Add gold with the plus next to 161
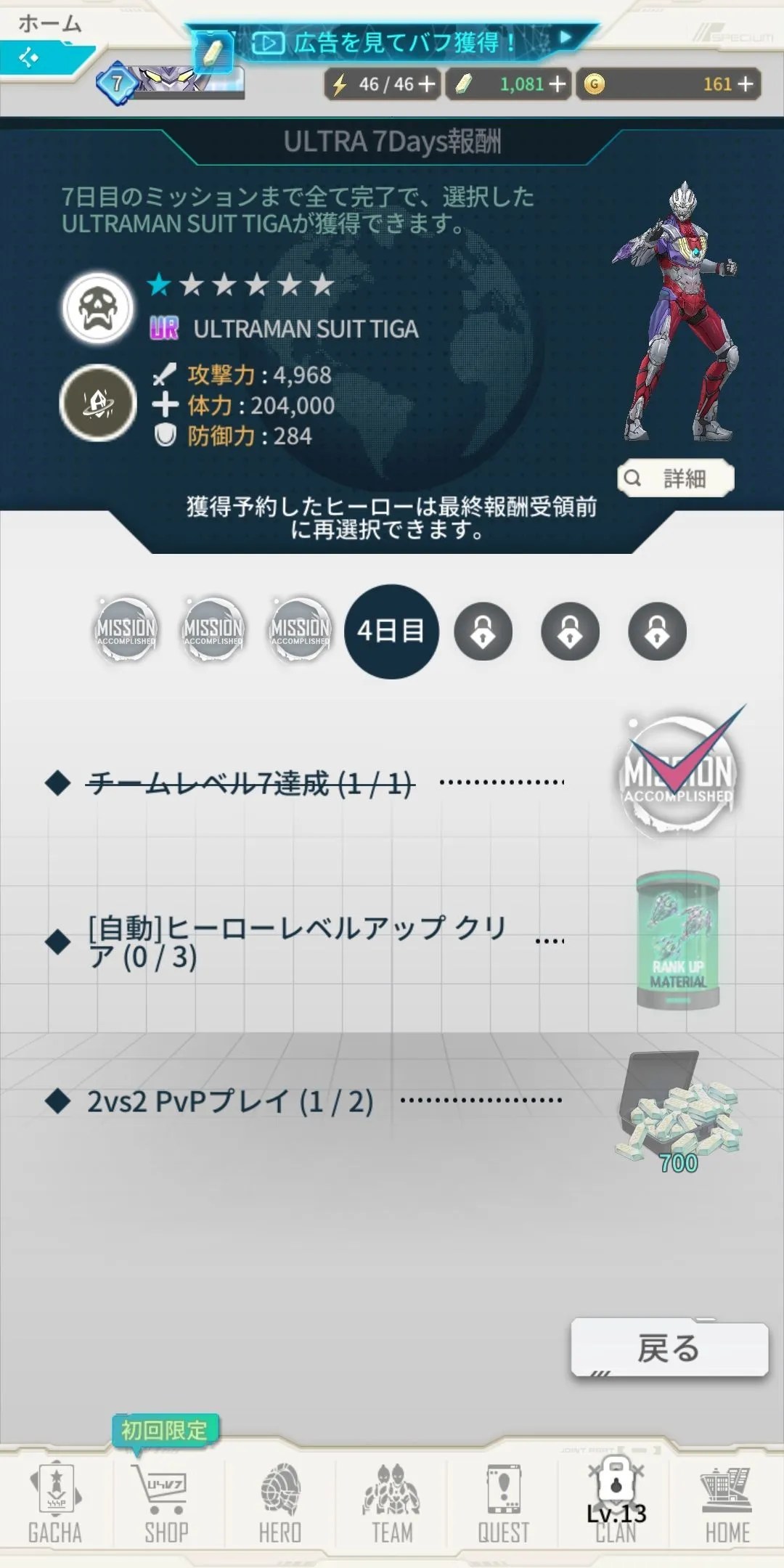 [x=746, y=84]
